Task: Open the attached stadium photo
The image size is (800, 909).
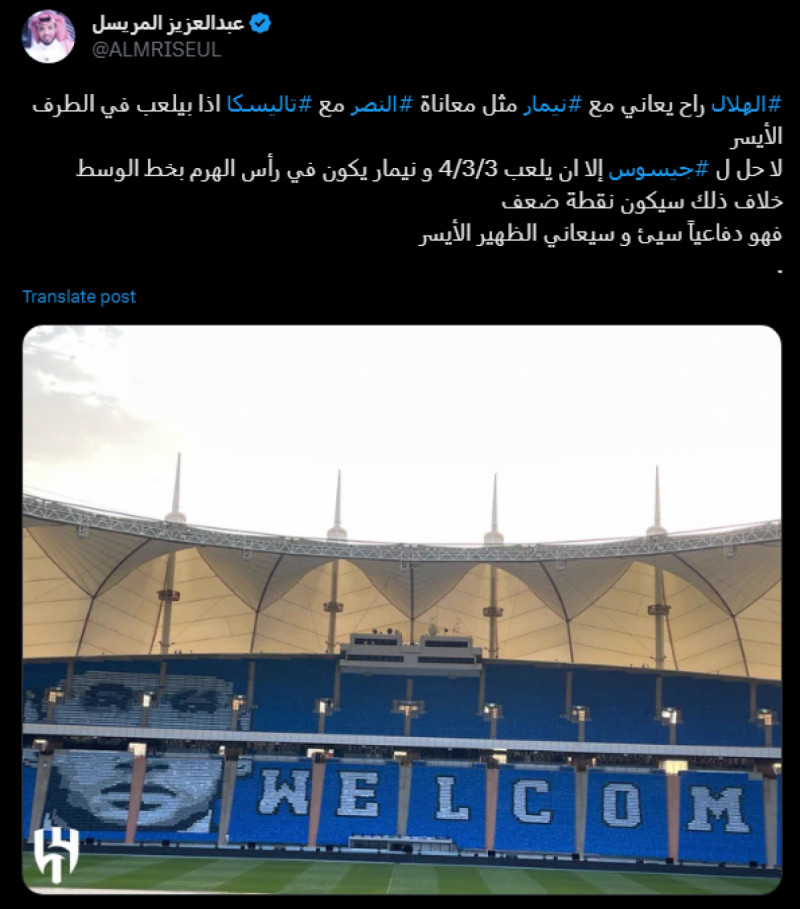Action: pos(401,609)
